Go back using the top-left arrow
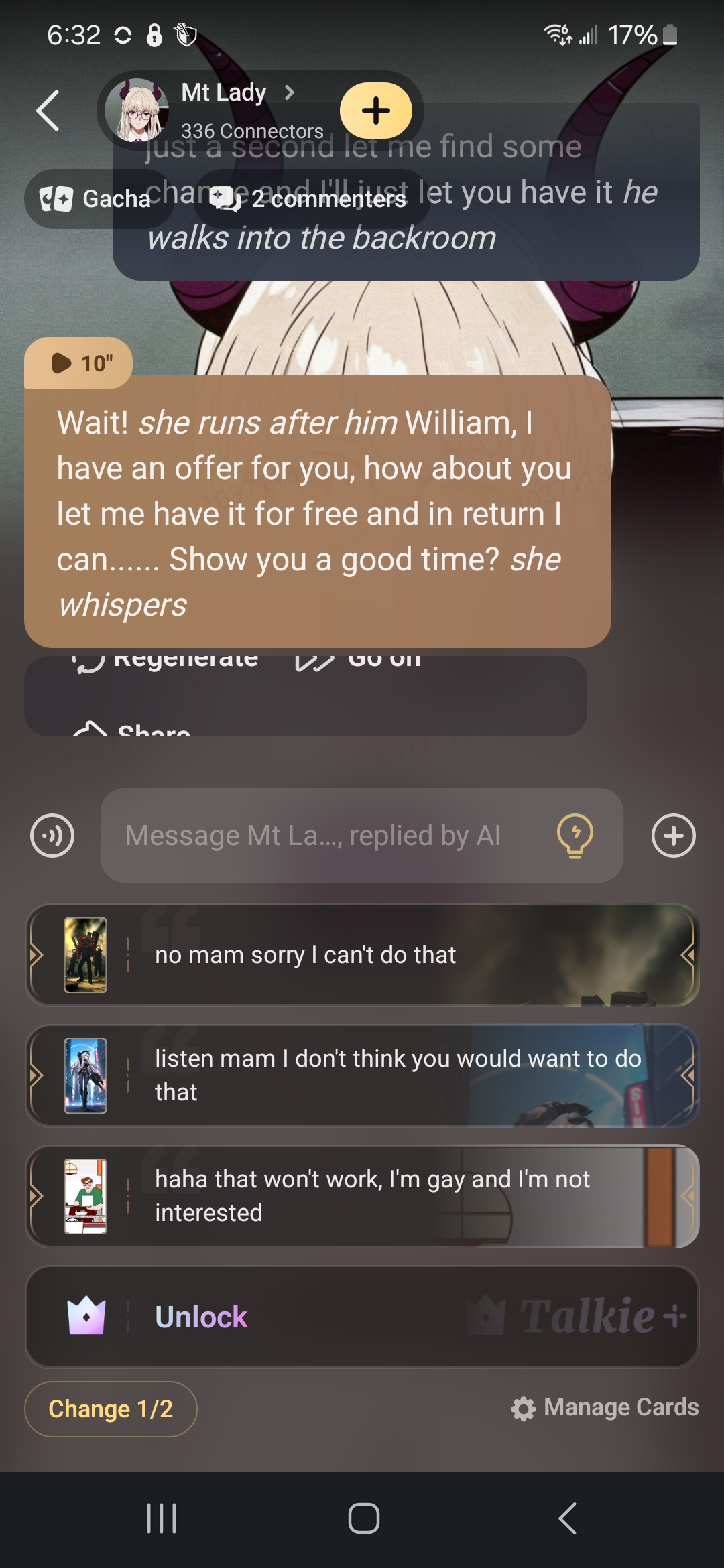 48,111
